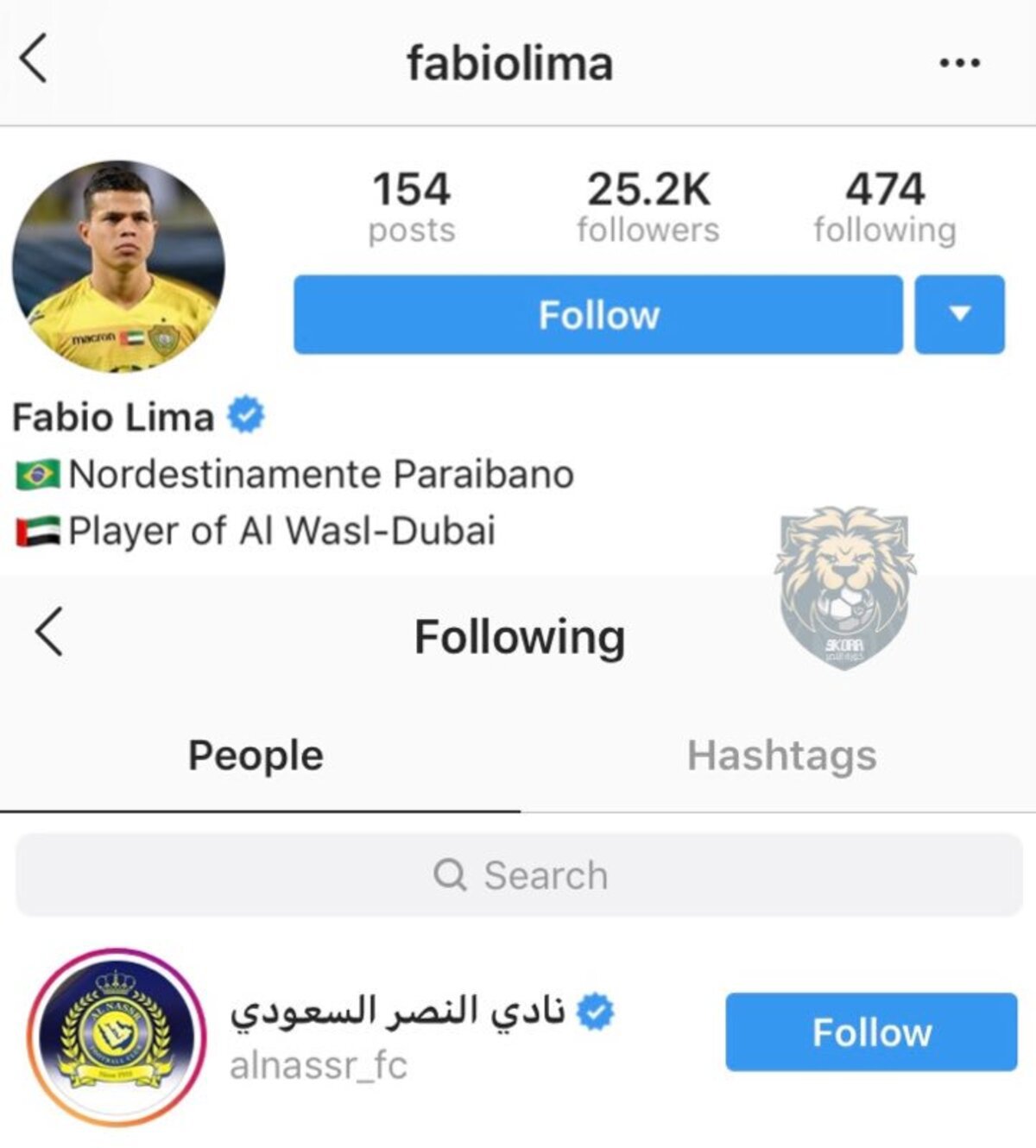The width and height of the screenshot is (1036, 1148).
Task: Follow Fabio Lima's account
Action: 597,314
